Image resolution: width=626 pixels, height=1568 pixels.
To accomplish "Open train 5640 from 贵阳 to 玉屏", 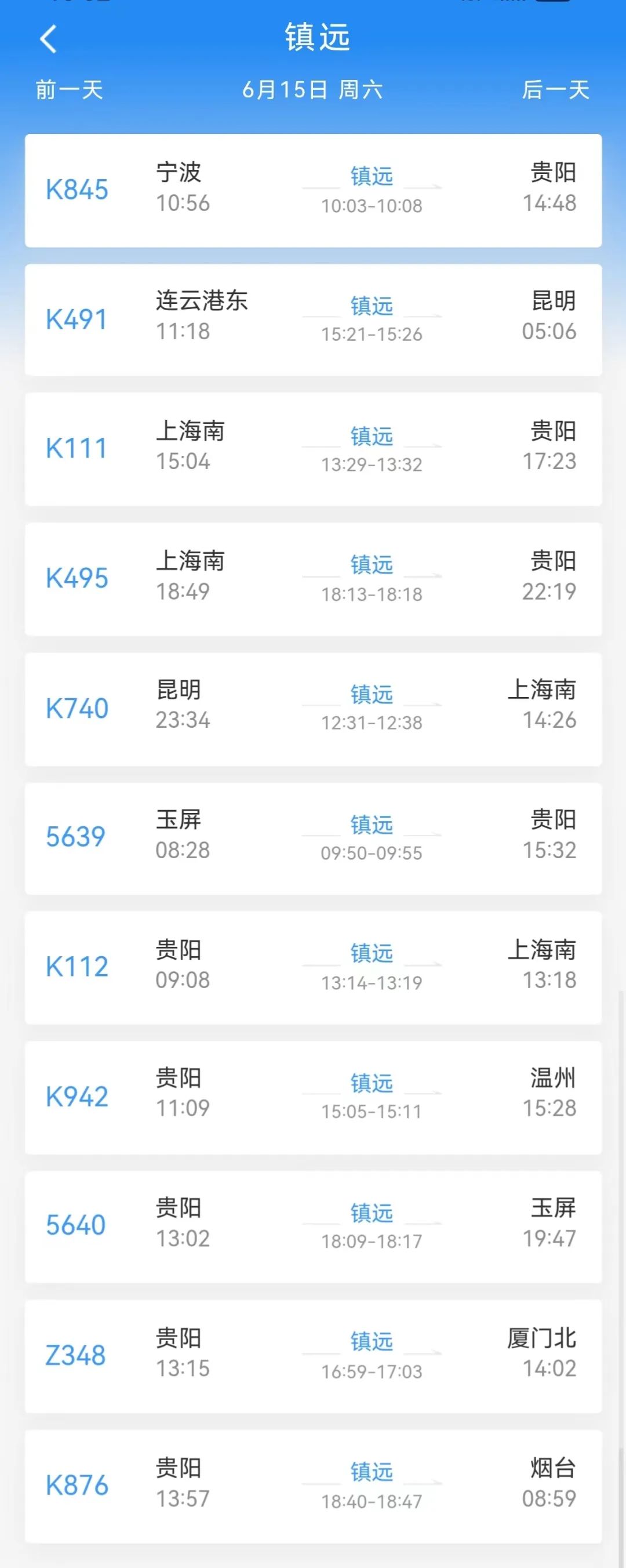I will (312, 1226).
